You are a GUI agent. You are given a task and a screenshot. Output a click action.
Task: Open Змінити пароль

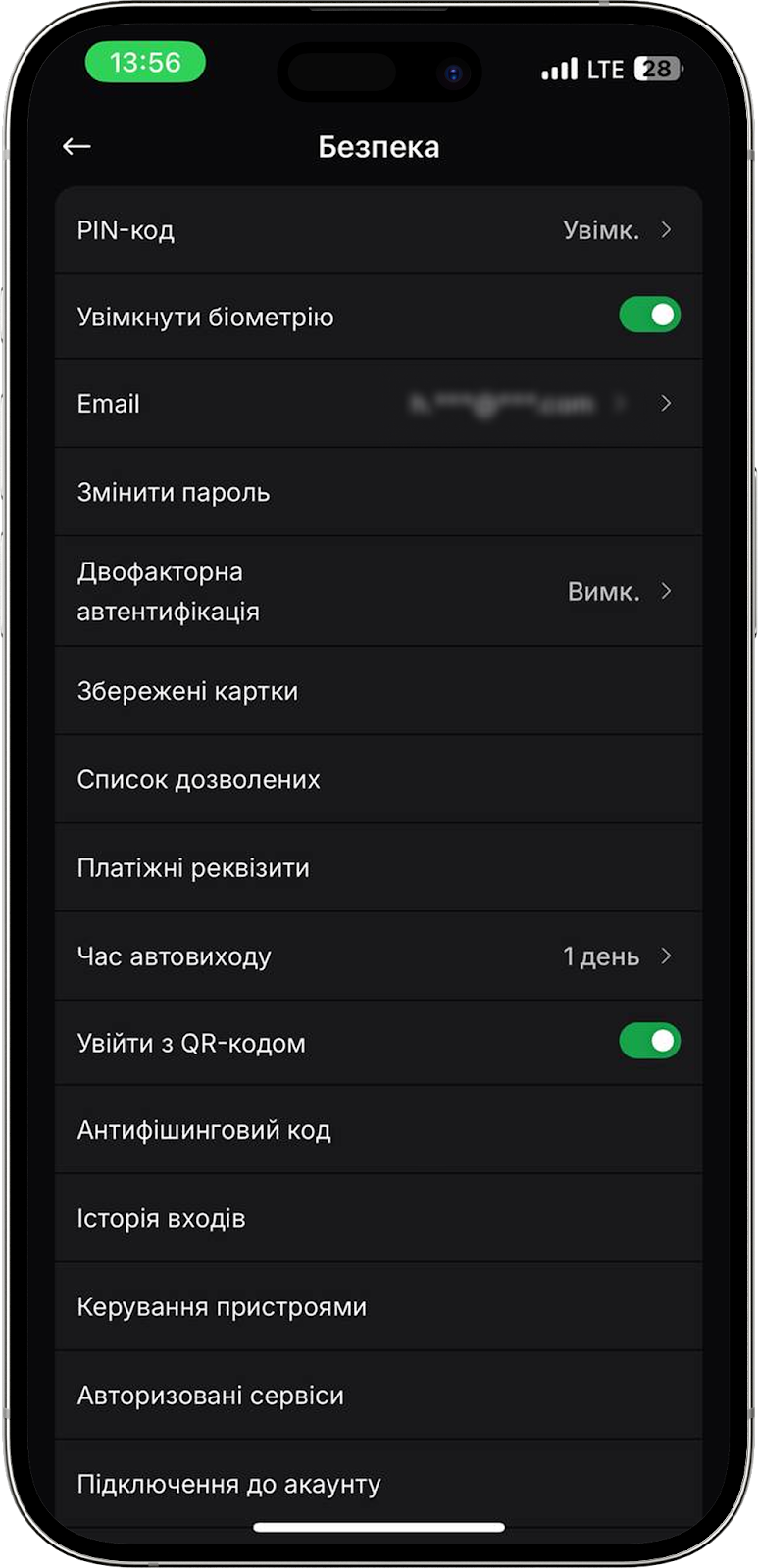[378, 492]
